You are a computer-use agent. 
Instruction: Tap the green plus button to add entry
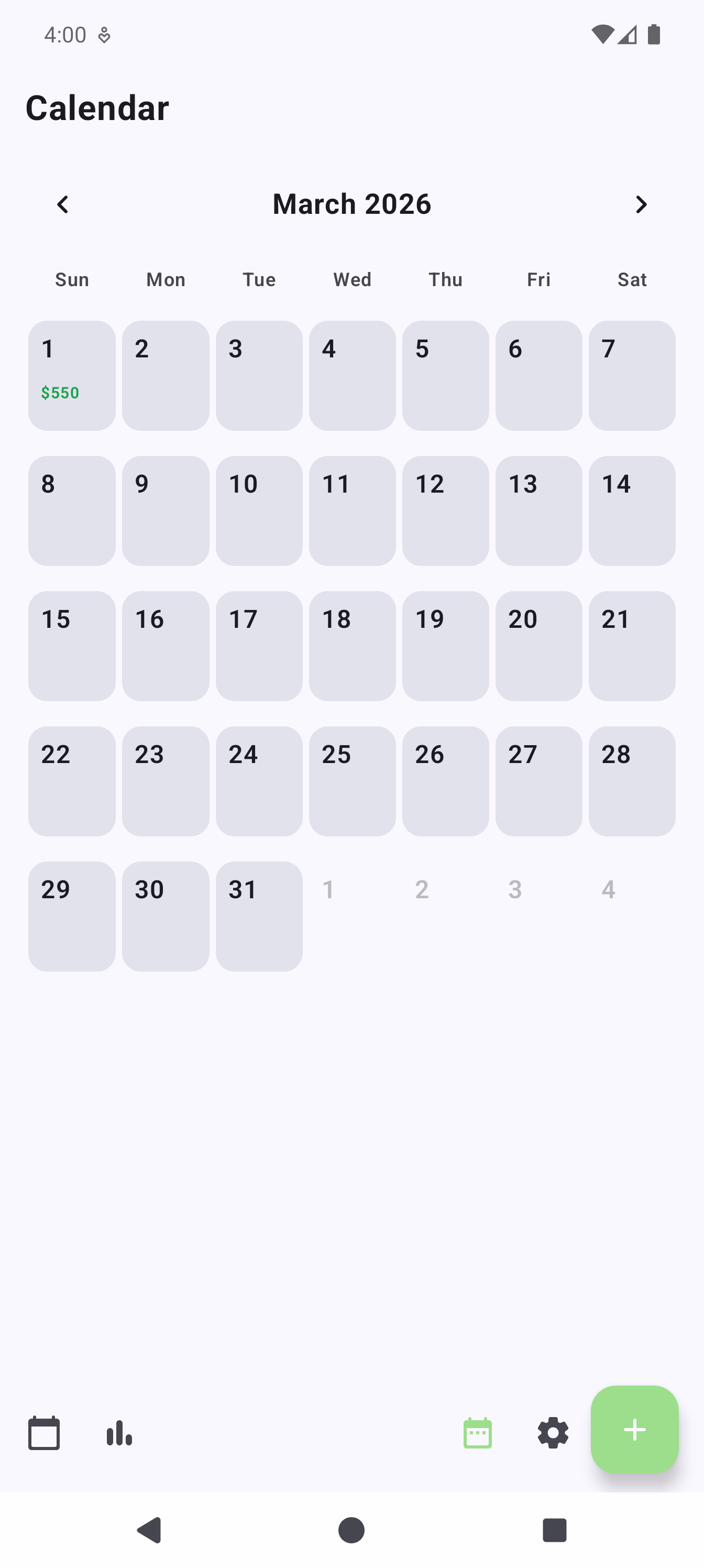[x=635, y=1430]
